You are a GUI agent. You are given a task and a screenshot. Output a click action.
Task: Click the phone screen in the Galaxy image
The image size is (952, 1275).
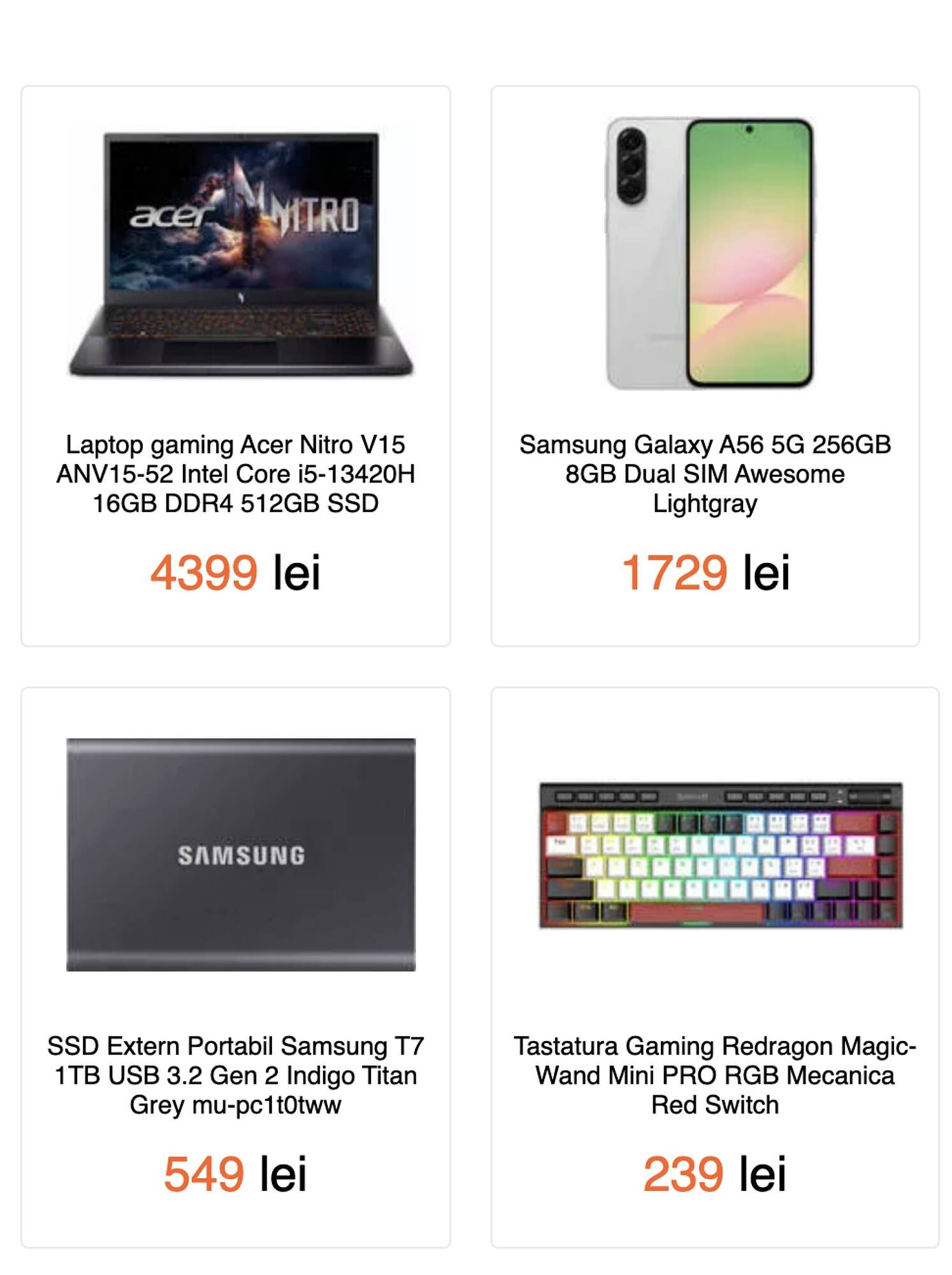pyautogui.click(x=749, y=252)
